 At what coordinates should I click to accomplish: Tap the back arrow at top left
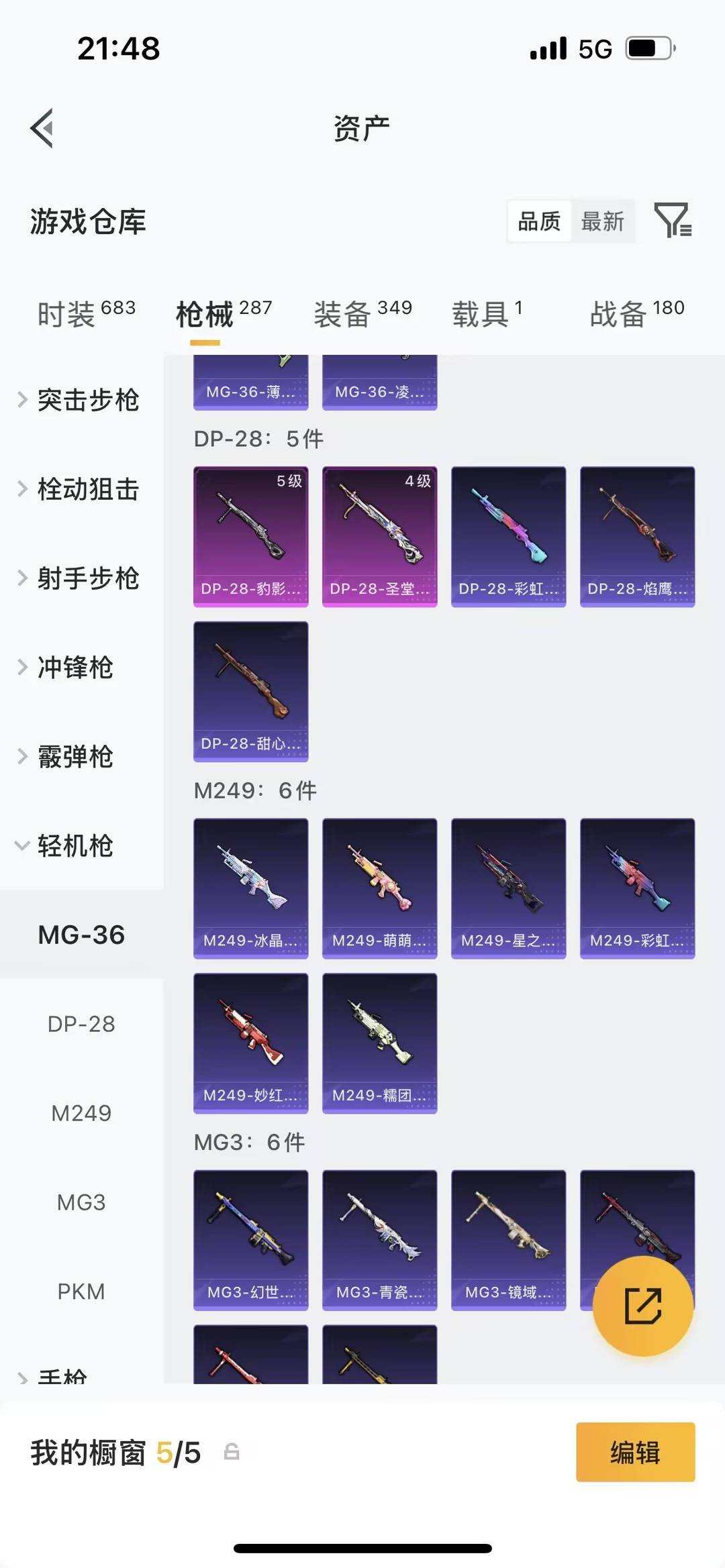pos(43,128)
